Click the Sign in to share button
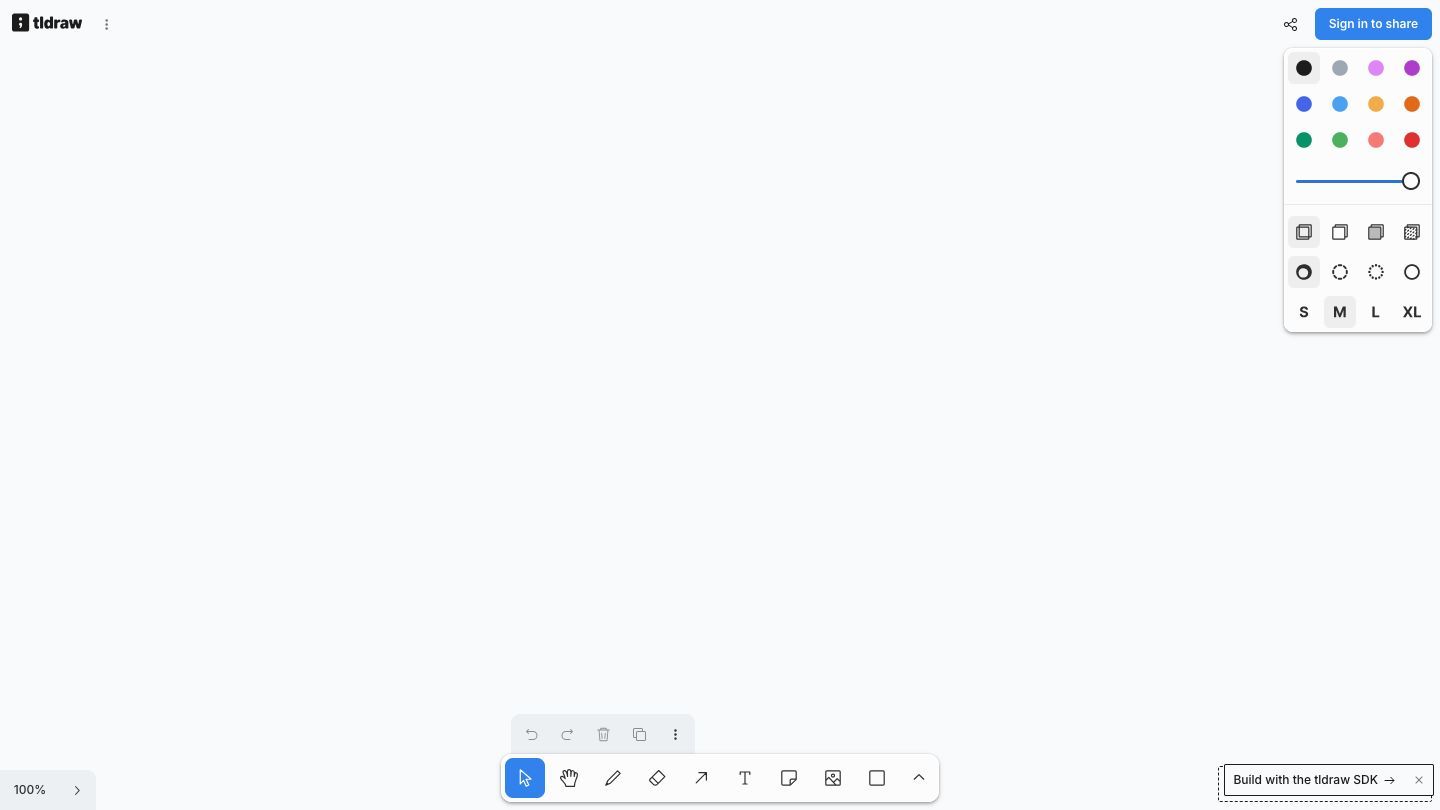1440x810 pixels. tap(1373, 24)
